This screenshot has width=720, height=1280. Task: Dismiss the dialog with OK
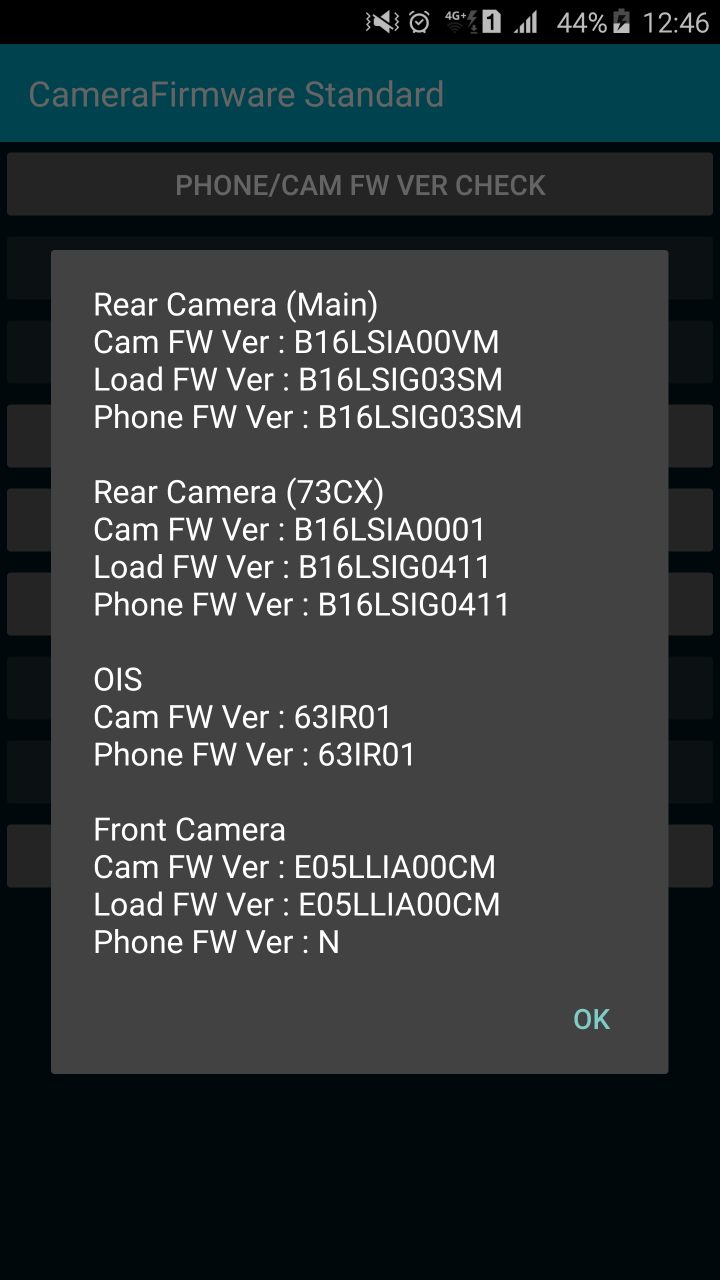591,1019
